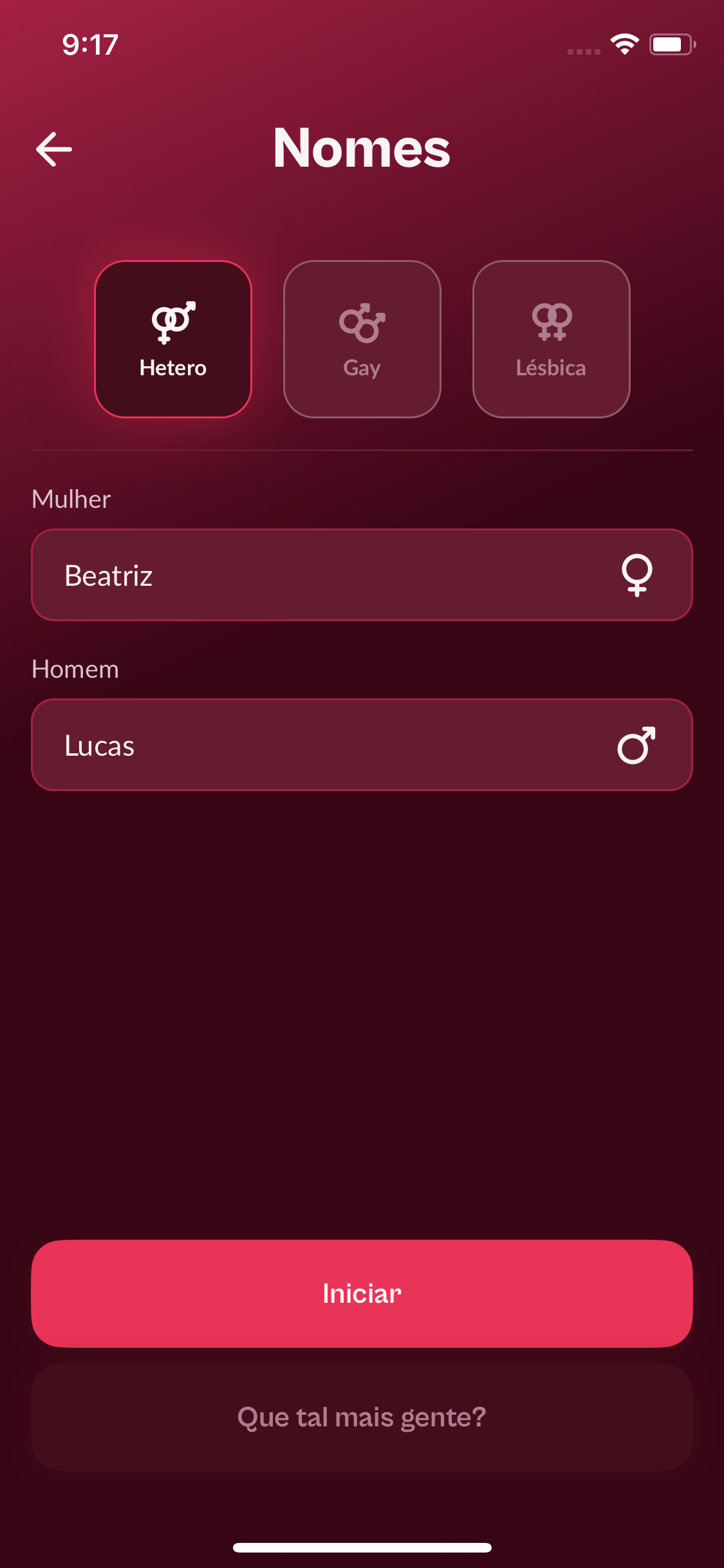Open Que tal mais gente?
This screenshot has height=1568, width=724.
tap(362, 1417)
